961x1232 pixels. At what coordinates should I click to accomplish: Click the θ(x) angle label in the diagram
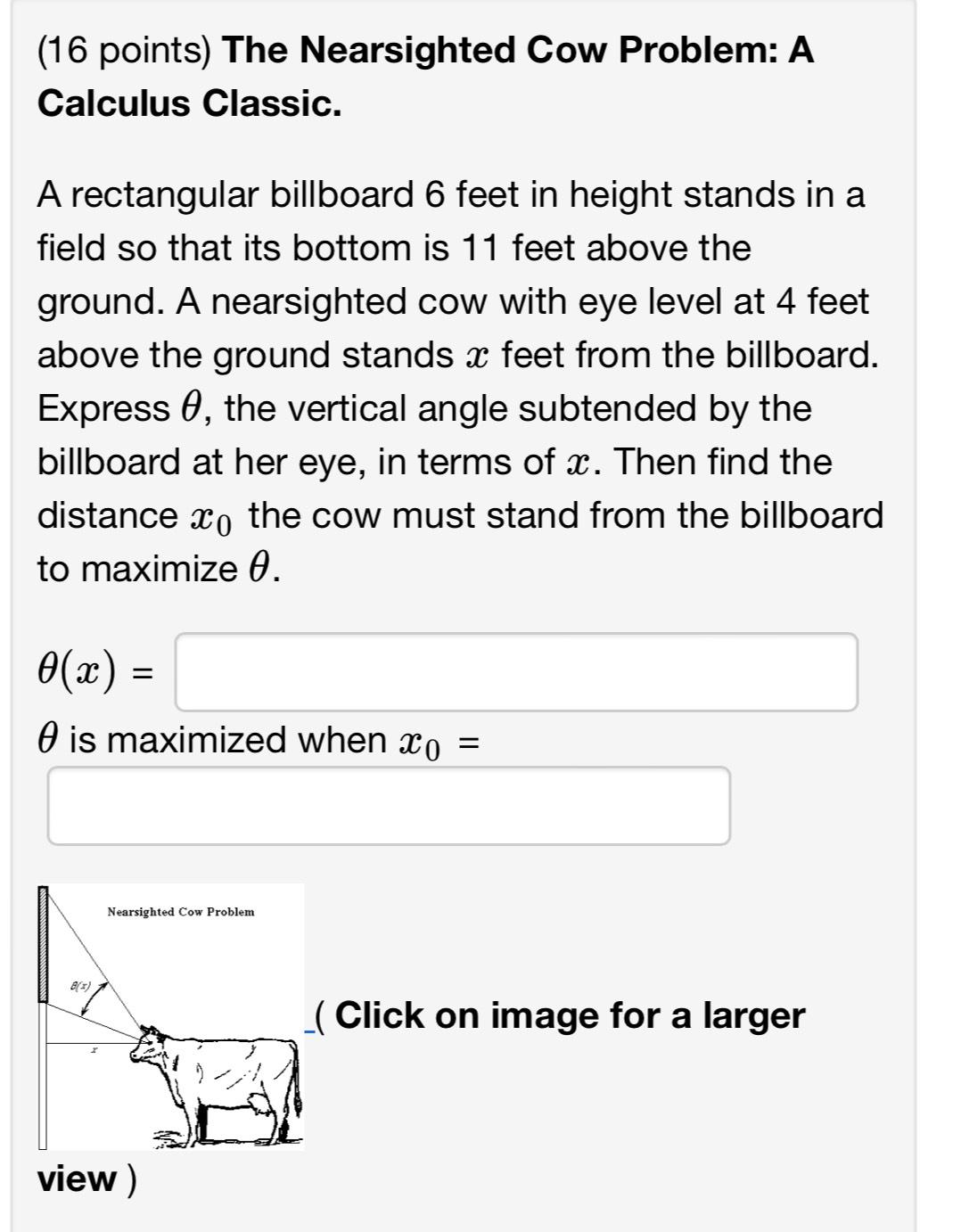pos(80,985)
